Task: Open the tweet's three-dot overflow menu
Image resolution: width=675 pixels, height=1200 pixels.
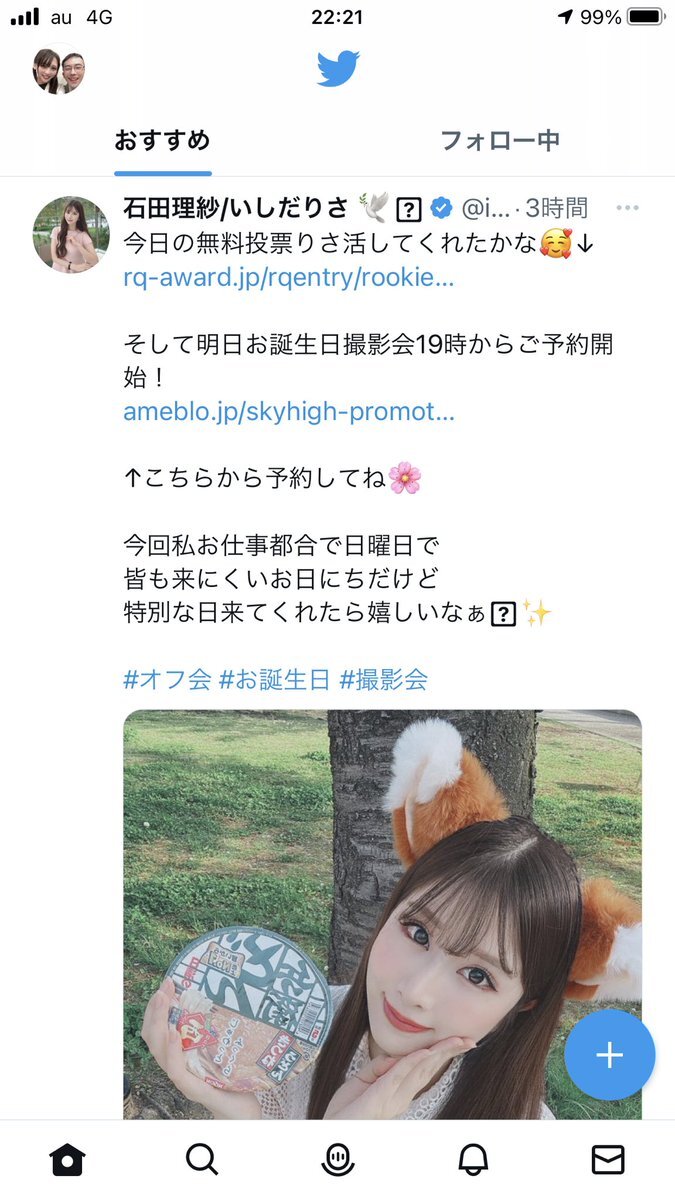Action: coord(627,208)
